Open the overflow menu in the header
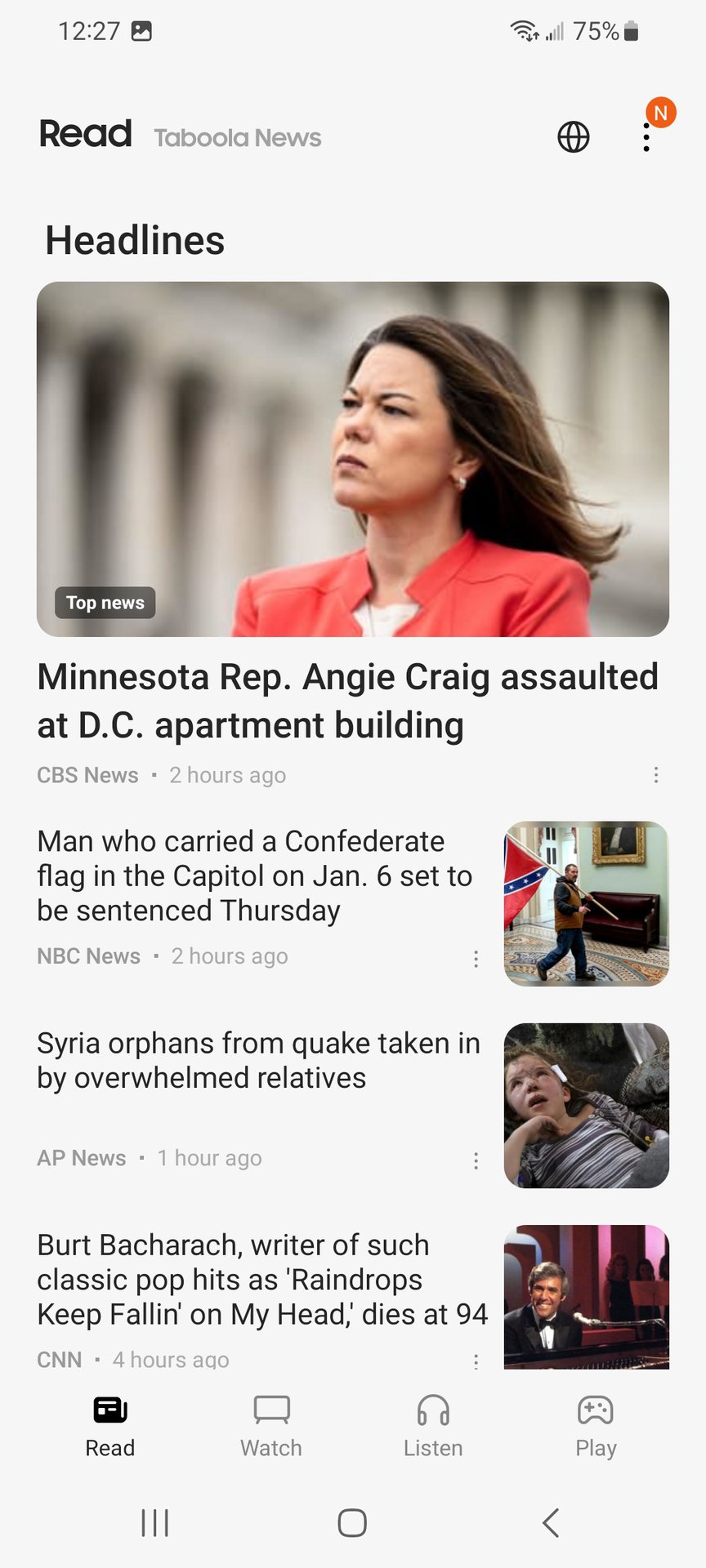Screen dimensions: 706x1568 coord(646,137)
